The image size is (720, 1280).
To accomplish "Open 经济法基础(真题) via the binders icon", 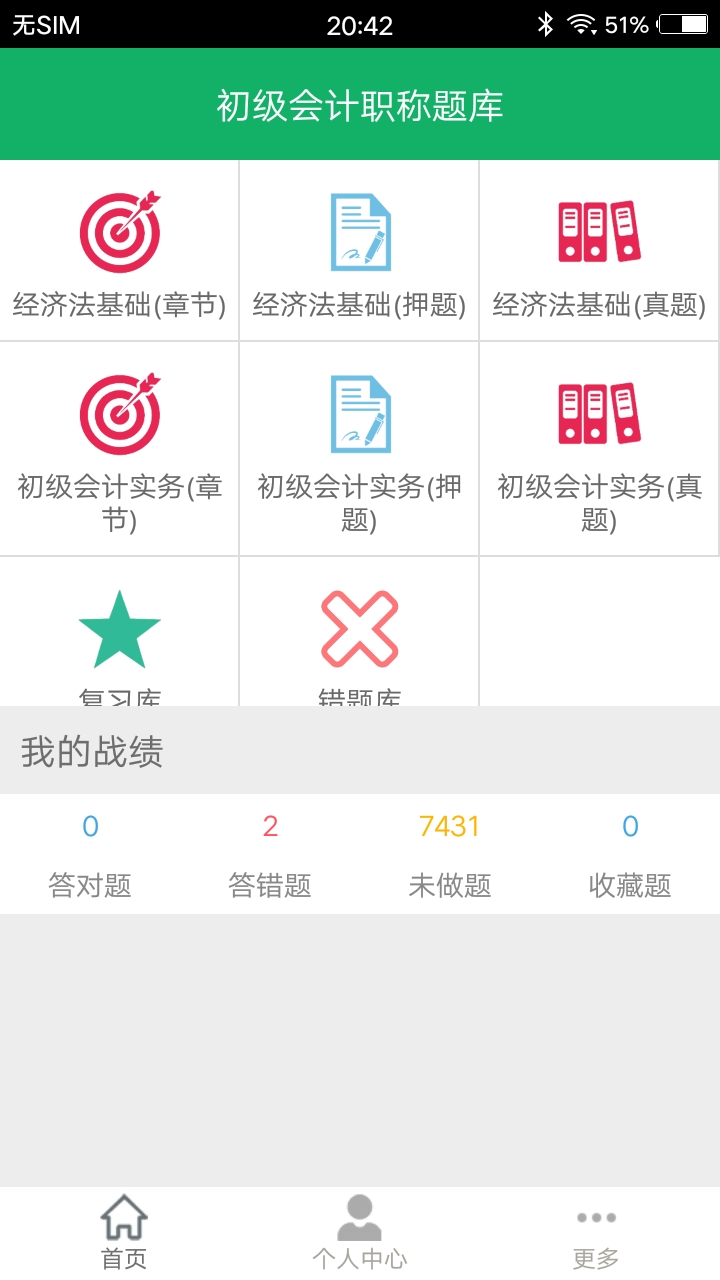I will (x=598, y=228).
